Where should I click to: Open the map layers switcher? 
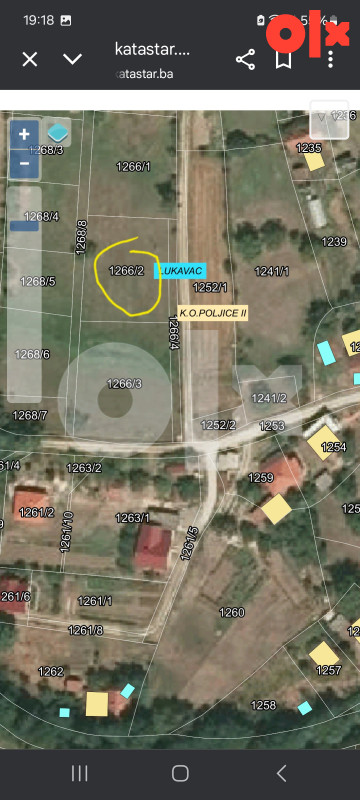[x=57, y=132]
